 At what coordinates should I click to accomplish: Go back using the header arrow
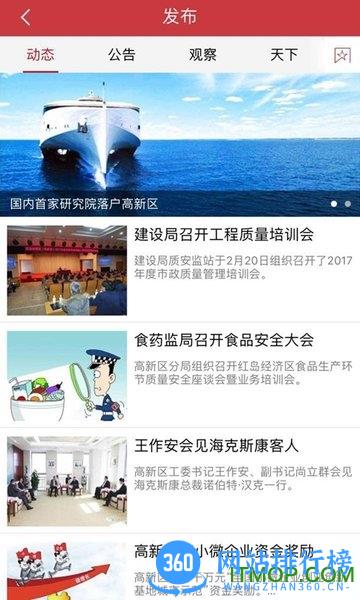(x=25, y=17)
